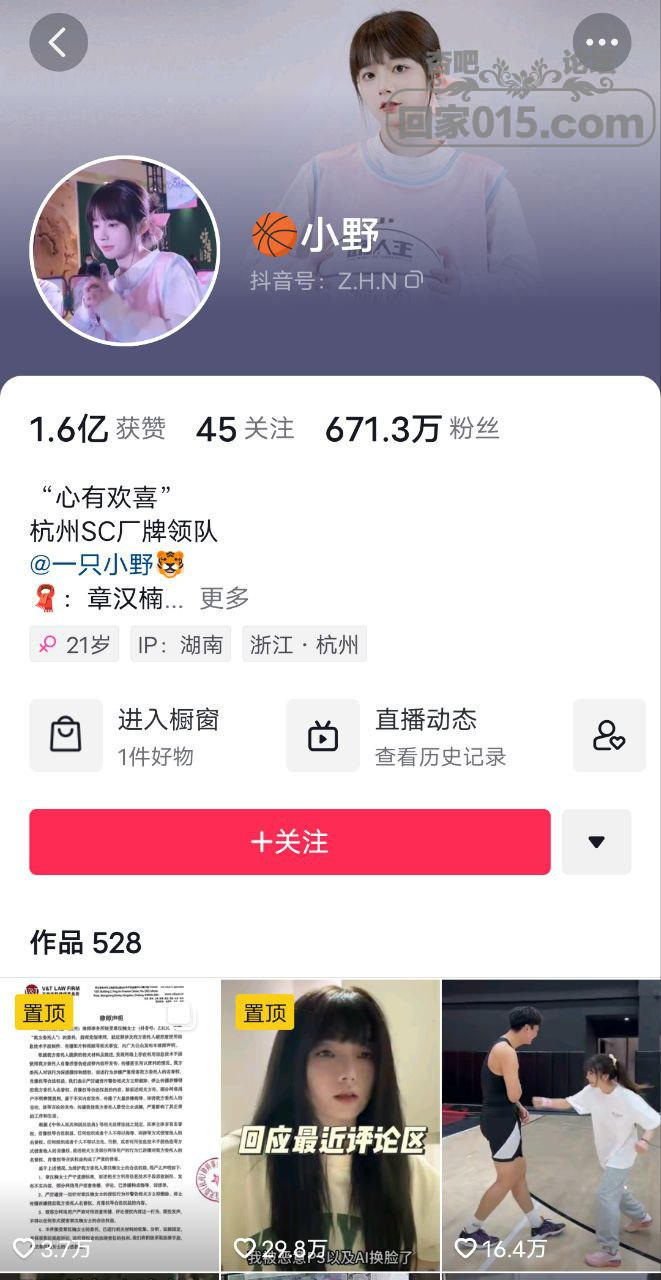This screenshot has width=661, height=1280.
Task: Open the fan group heart-person icon
Action: point(609,735)
